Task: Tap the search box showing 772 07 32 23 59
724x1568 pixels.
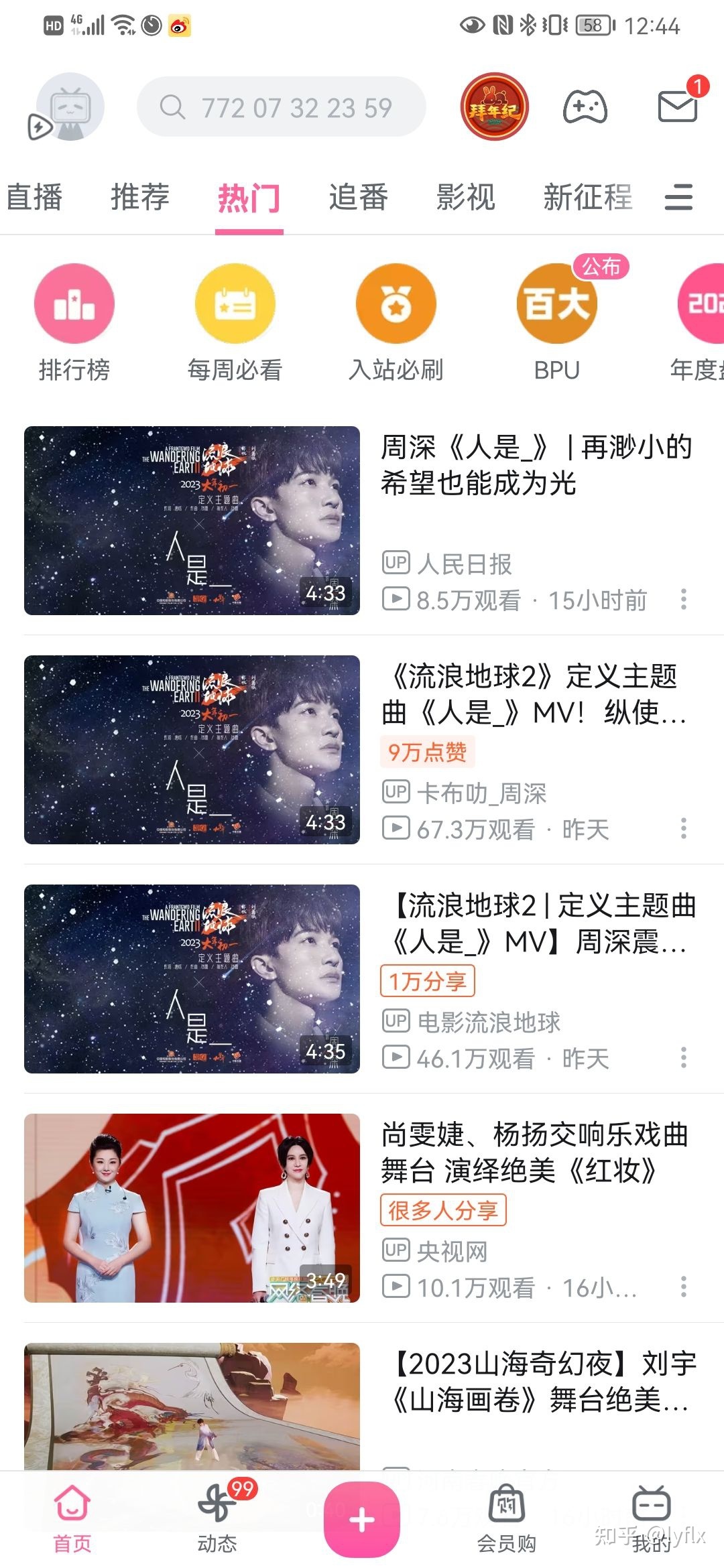Action: pyautogui.click(x=282, y=107)
